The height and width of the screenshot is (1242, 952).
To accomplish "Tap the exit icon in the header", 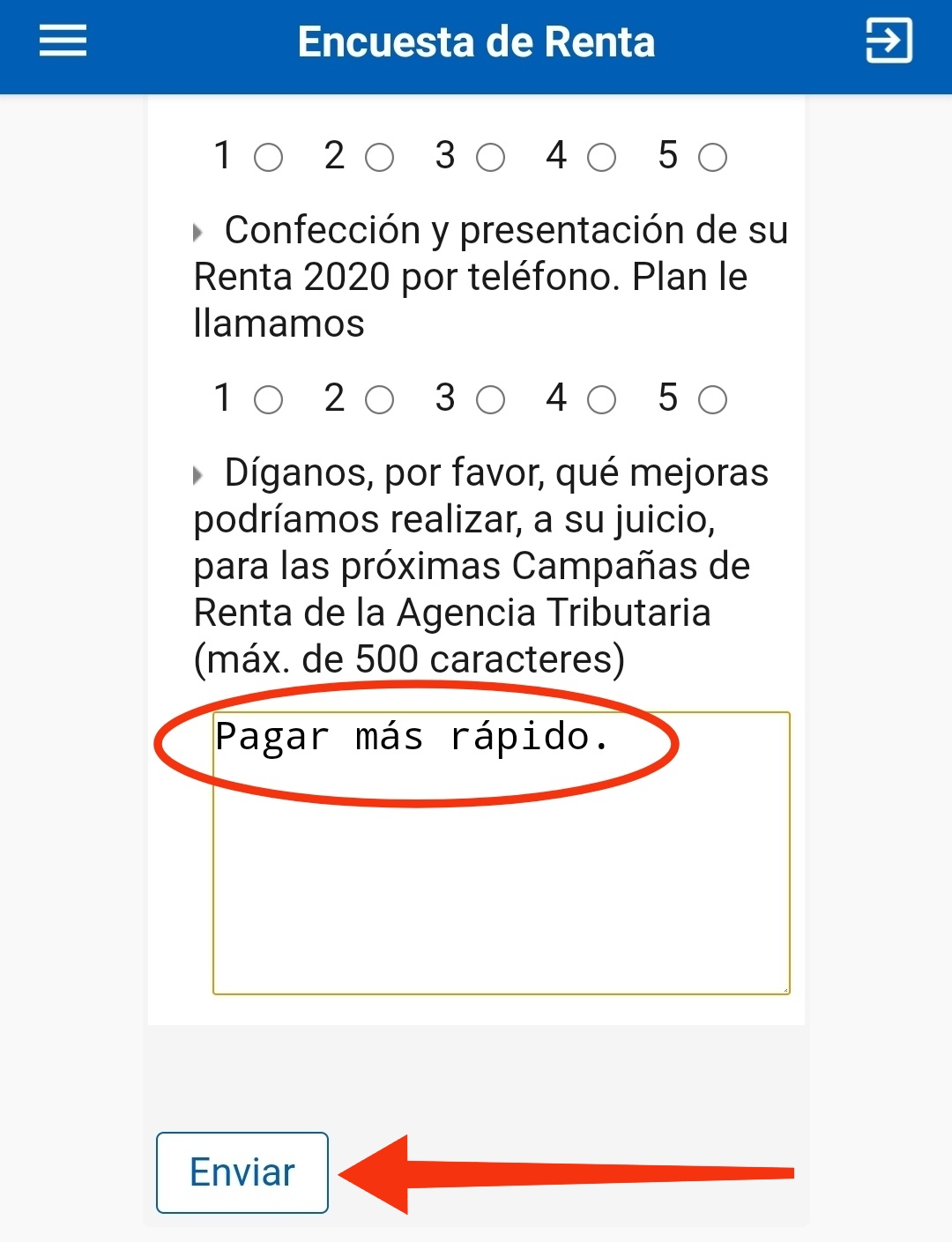I will click(889, 41).
